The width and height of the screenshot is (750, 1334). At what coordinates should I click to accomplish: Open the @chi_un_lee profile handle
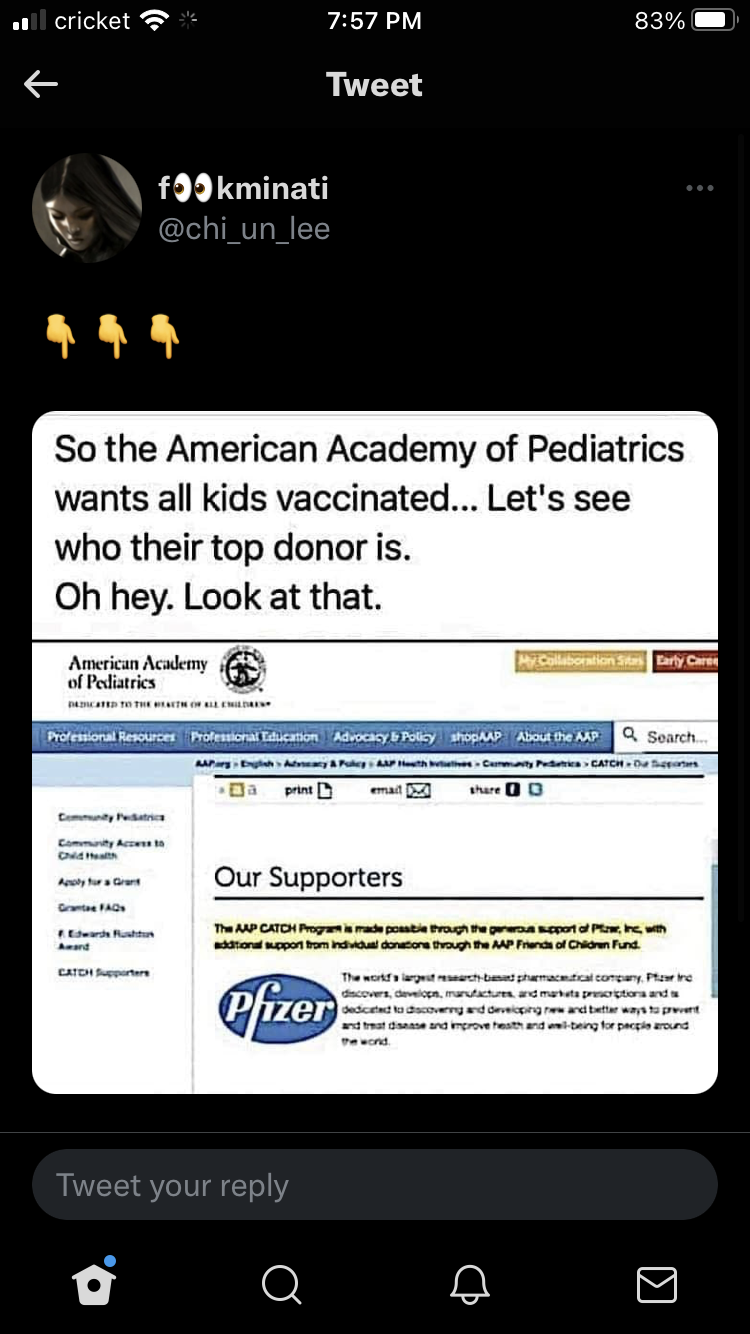point(244,229)
